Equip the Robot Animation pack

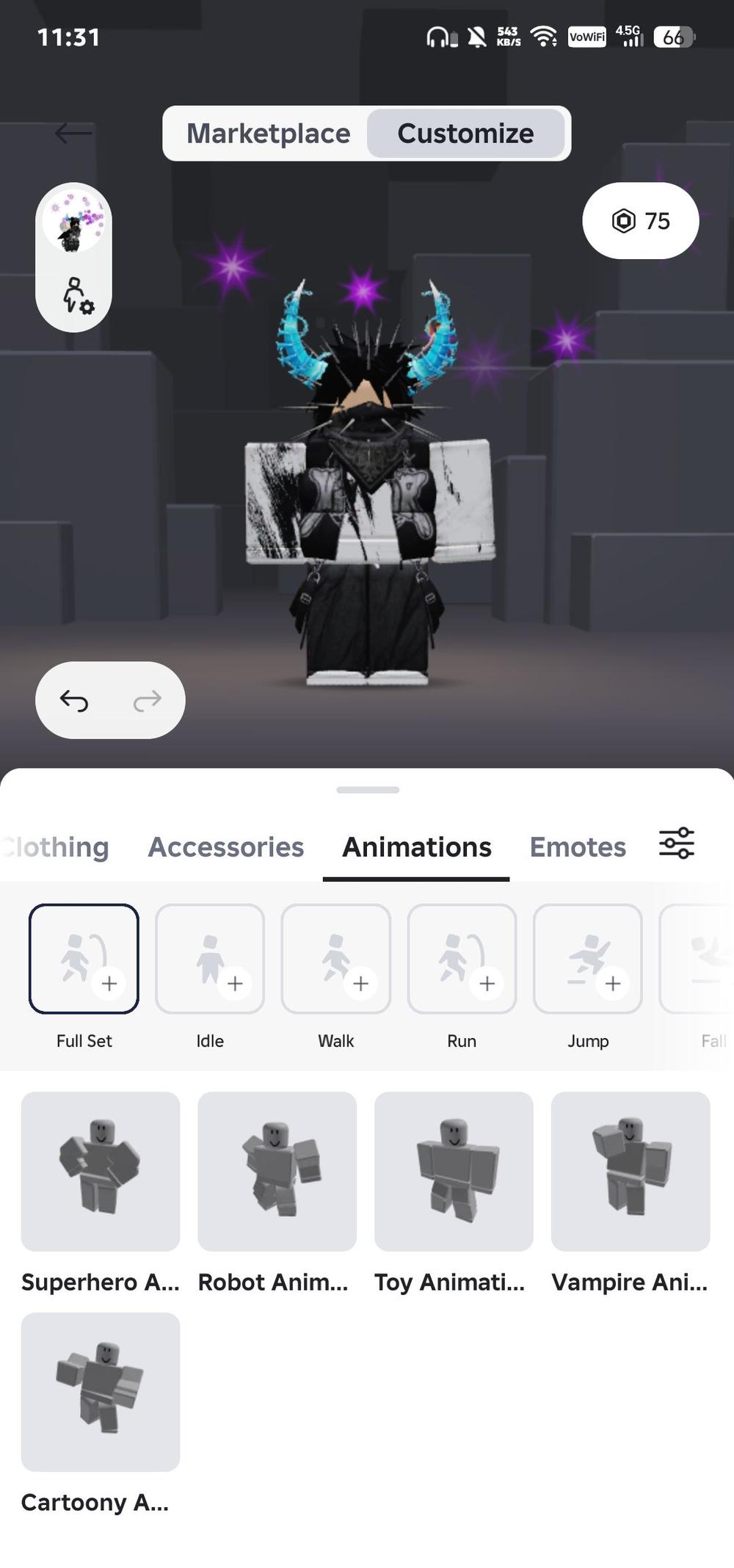pos(277,1172)
